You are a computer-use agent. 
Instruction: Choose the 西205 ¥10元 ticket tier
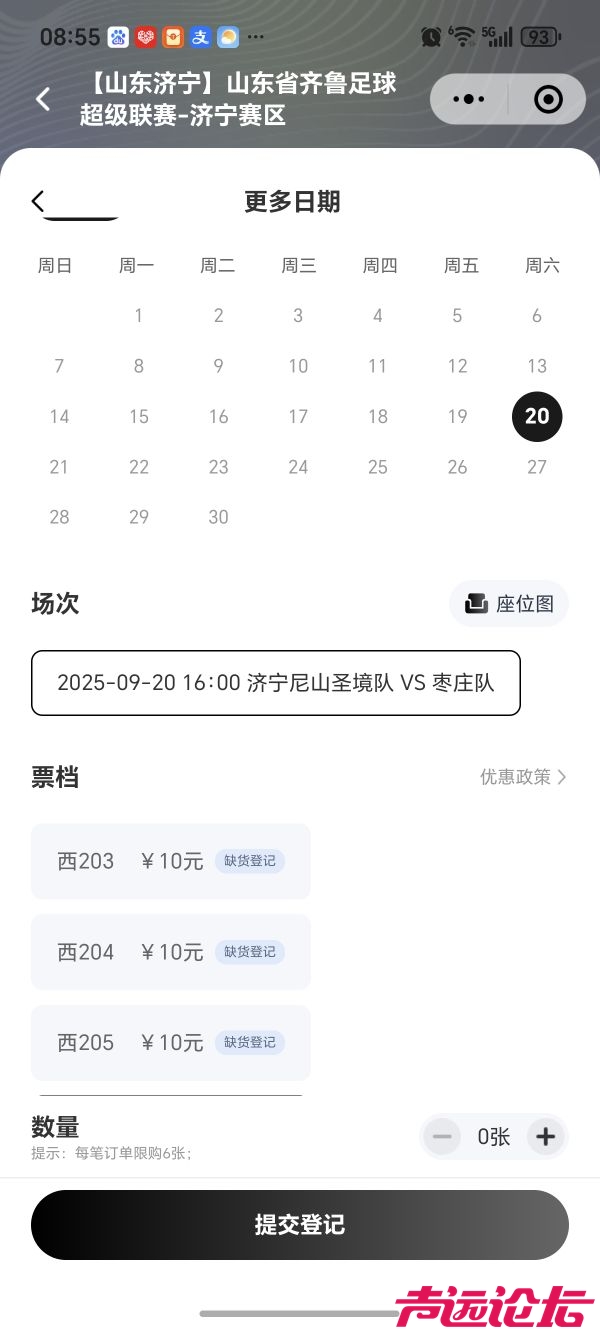pos(171,1043)
